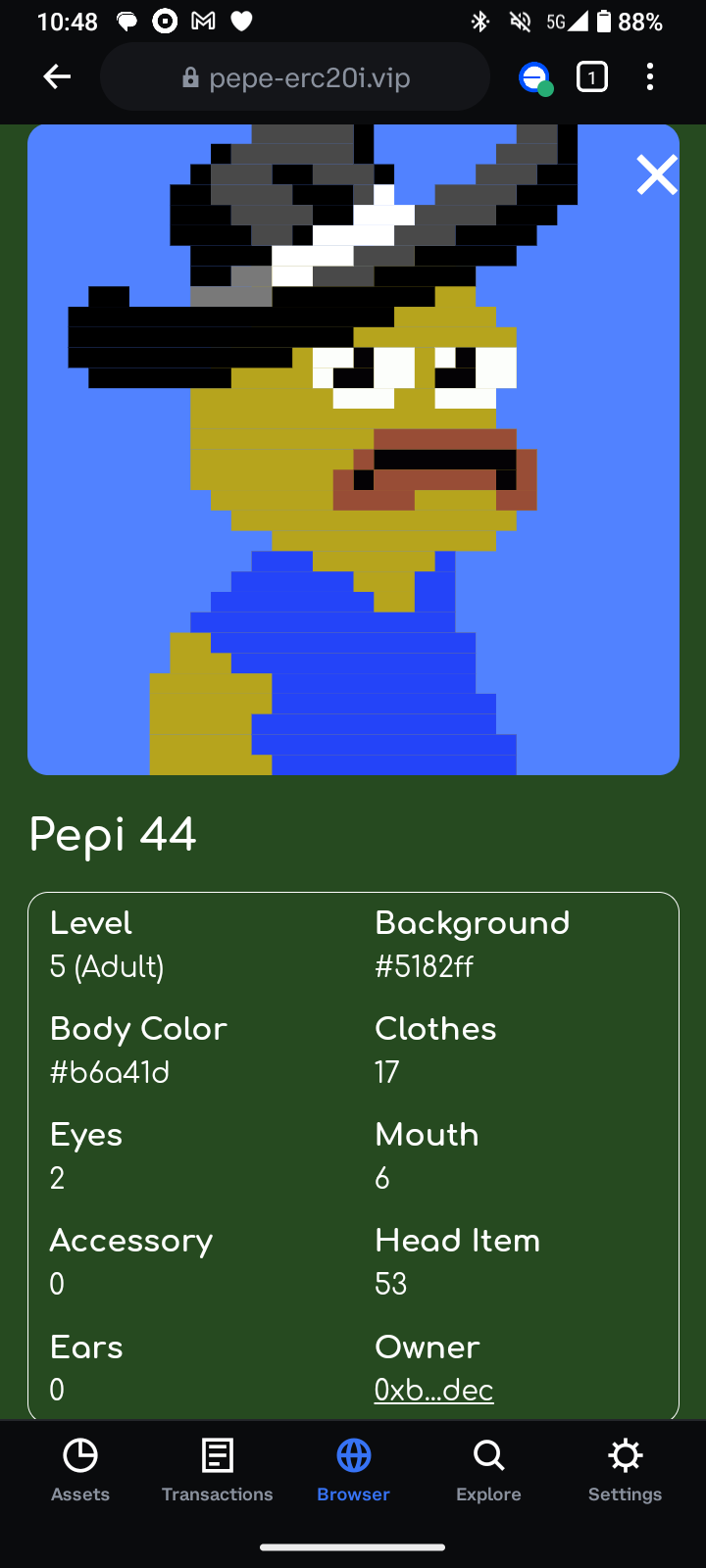Switch to the Assets tab
This screenshot has height=1568, width=706.
click(80, 1470)
